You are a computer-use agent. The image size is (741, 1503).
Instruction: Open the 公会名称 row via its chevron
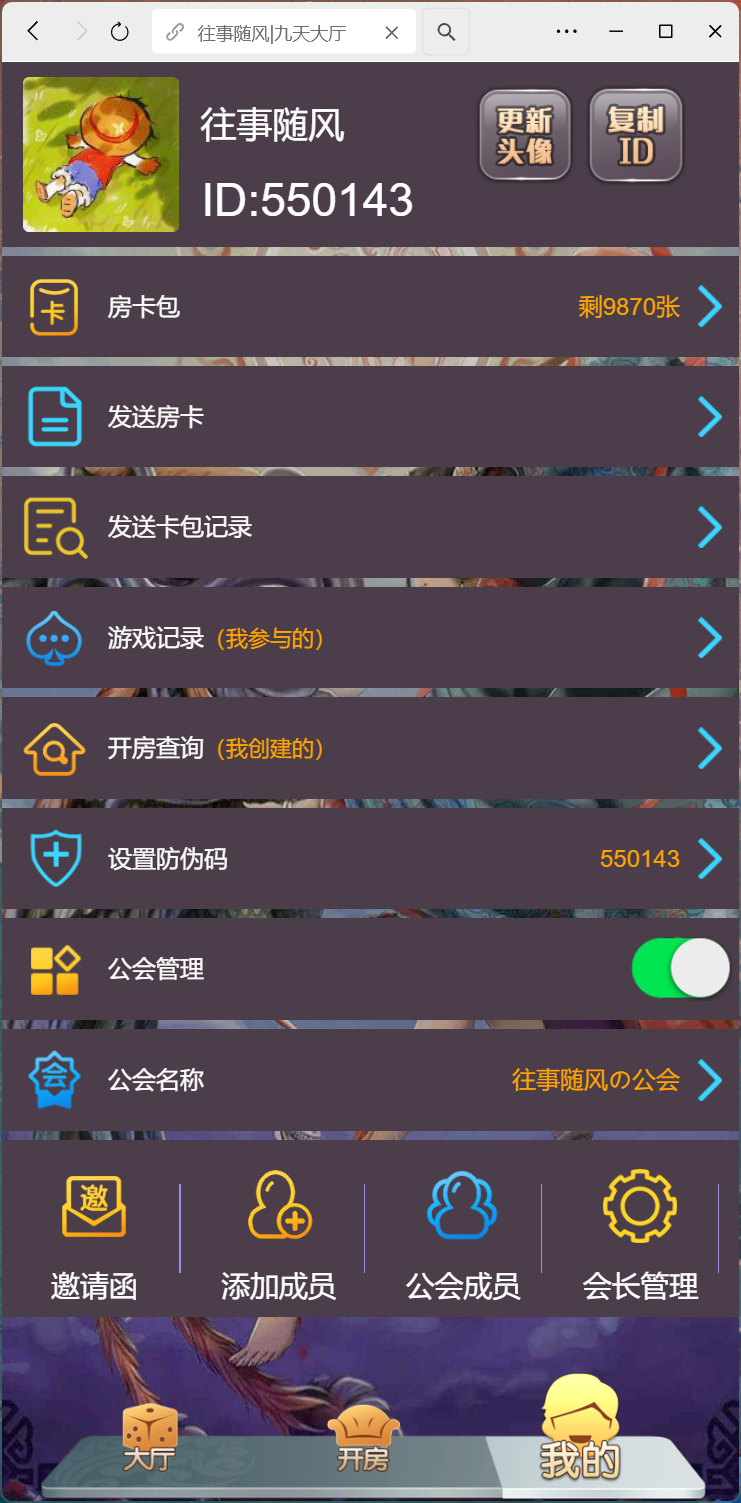(x=712, y=1079)
